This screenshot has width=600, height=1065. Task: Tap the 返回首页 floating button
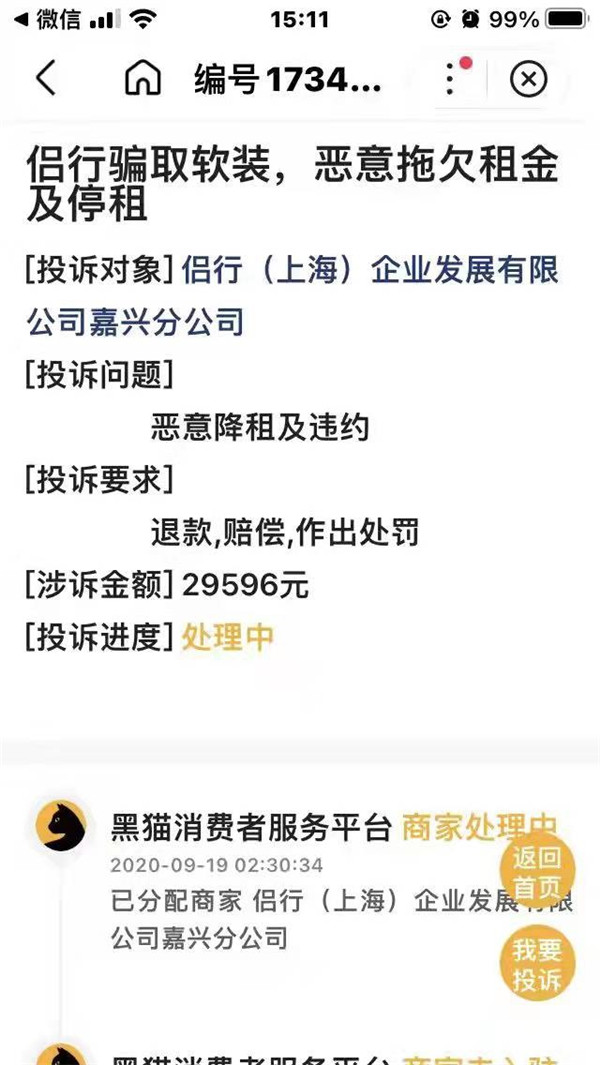click(538, 872)
